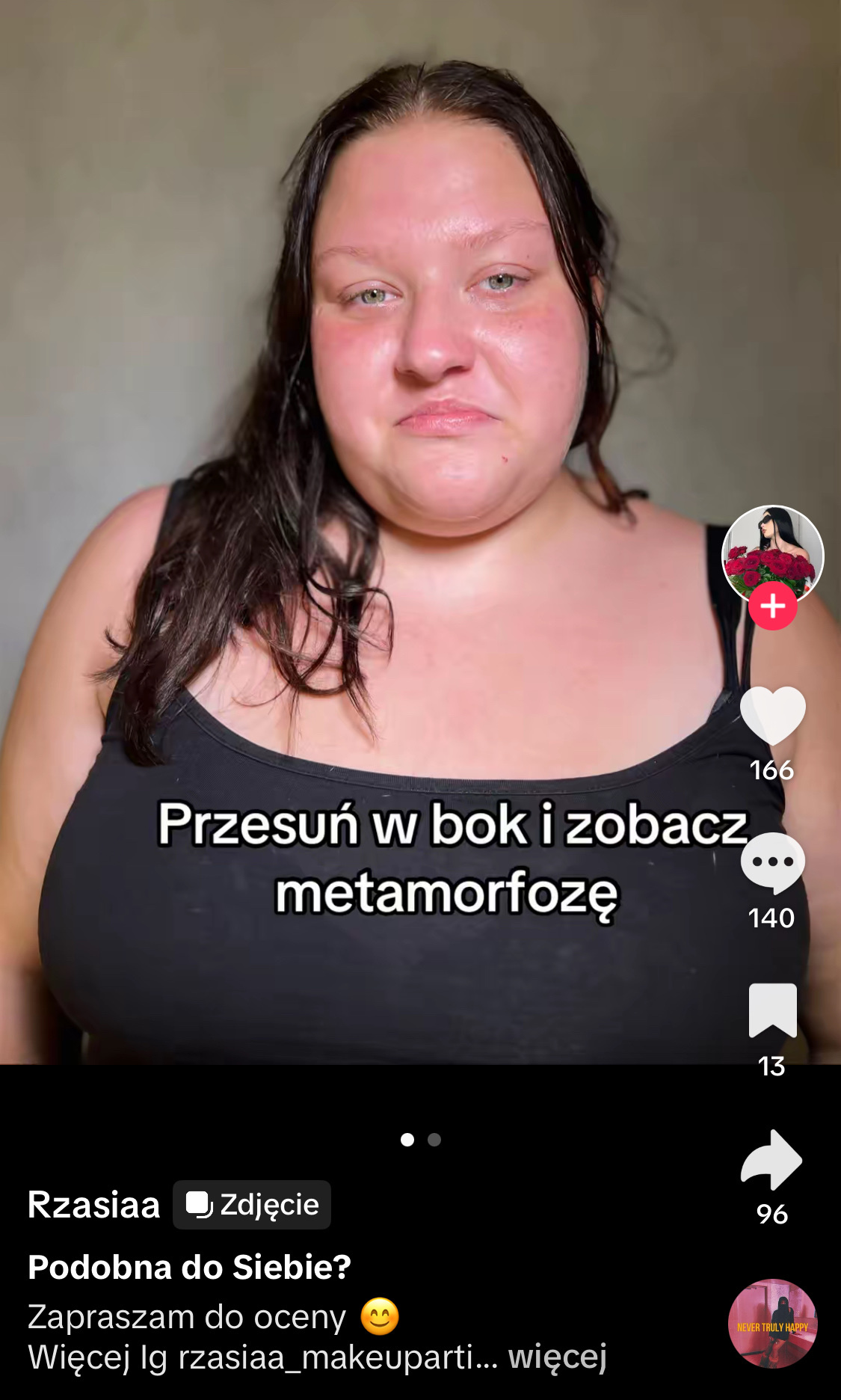
Task: Tap the Zdjęcie photo mode chip
Action: (252, 1205)
